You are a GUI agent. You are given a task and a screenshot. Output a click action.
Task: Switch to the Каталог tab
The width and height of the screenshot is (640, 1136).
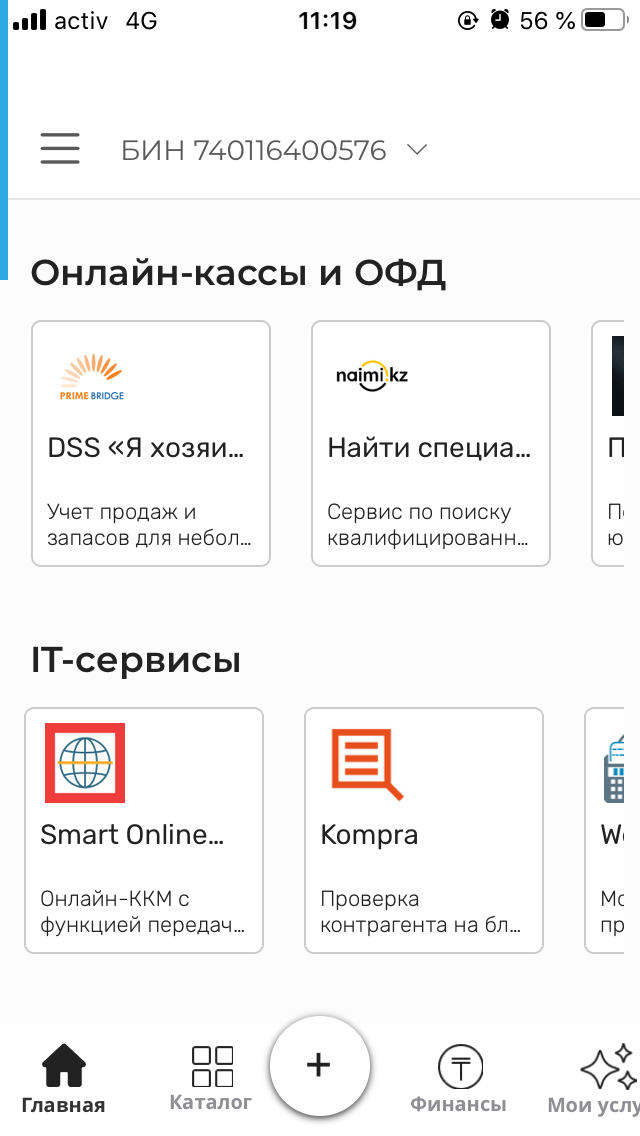point(211,1079)
